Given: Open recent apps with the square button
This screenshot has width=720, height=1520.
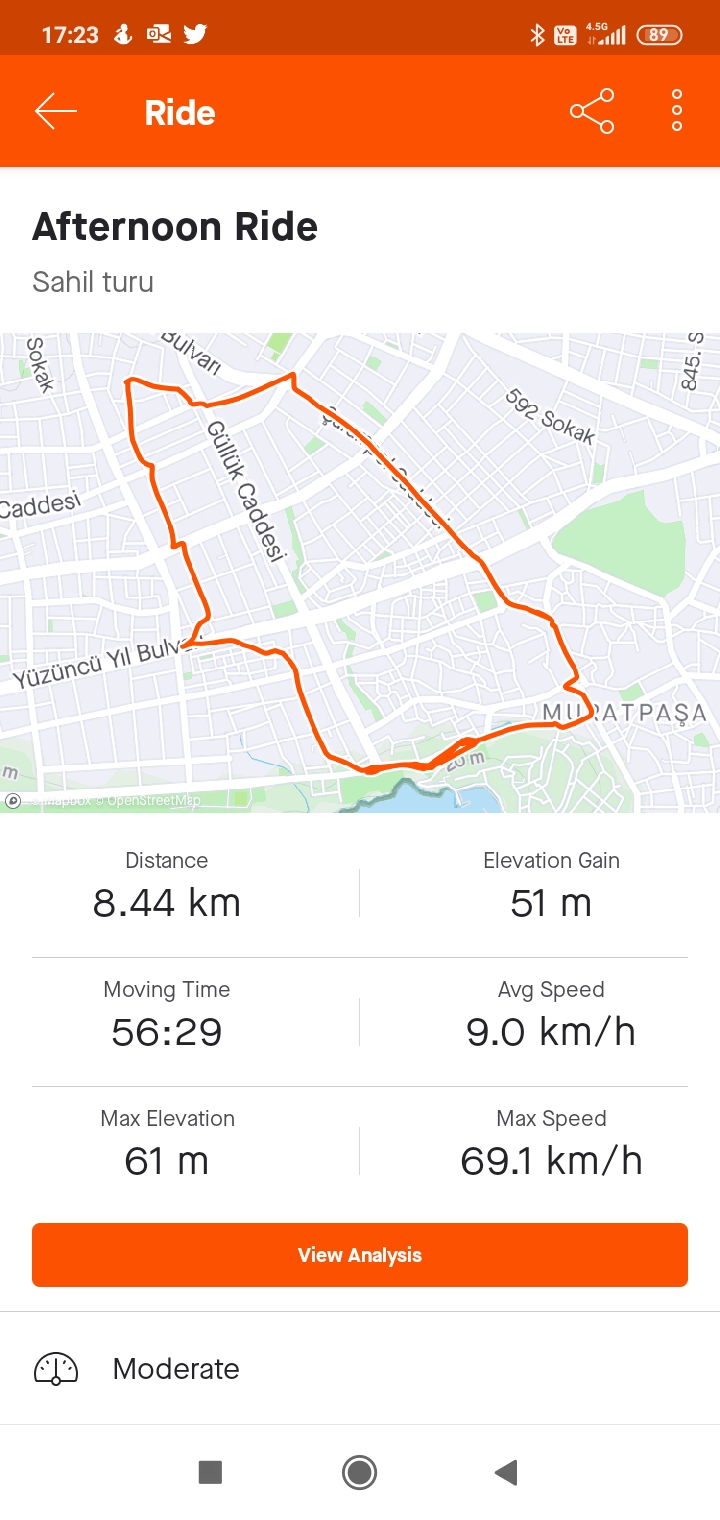Looking at the screenshot, I should pos(210,1472).
